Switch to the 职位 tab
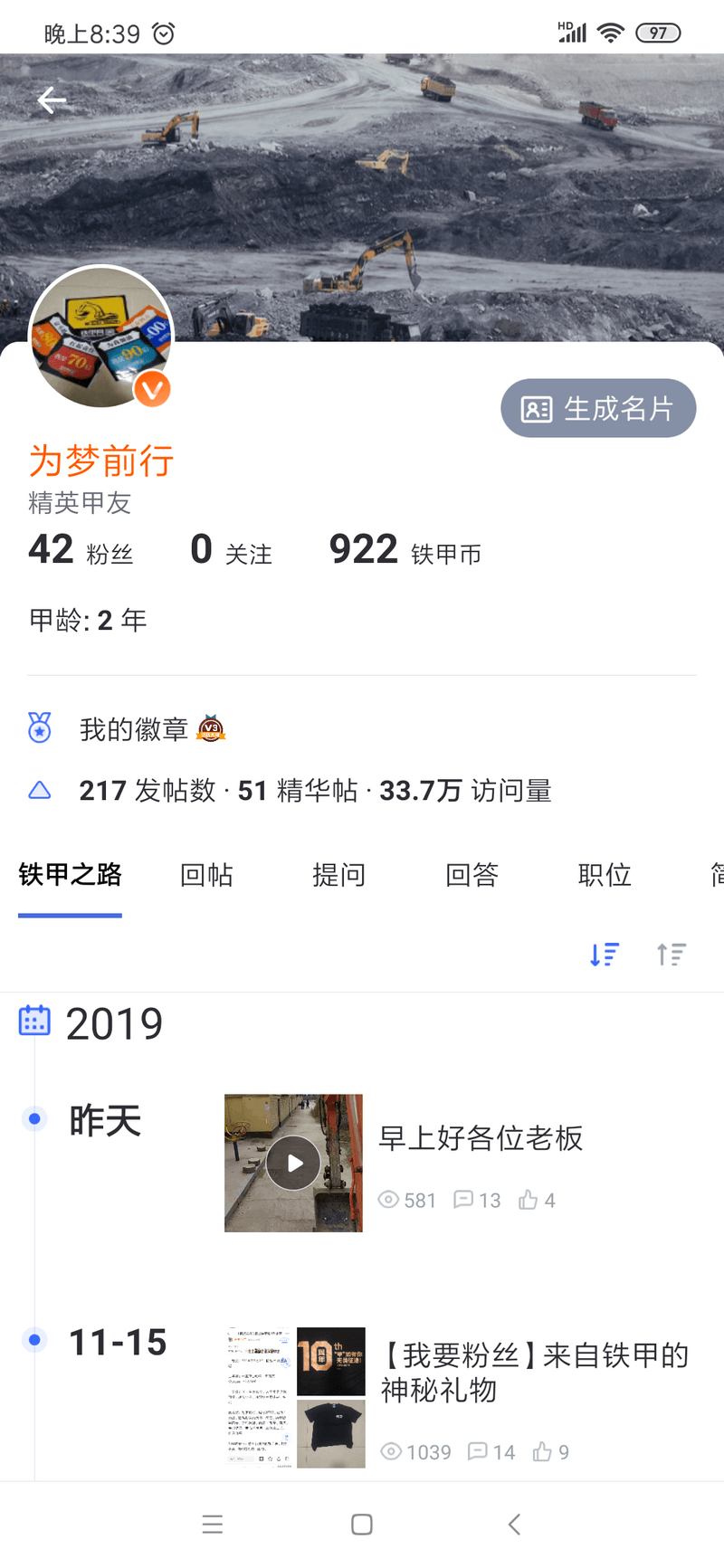Image resolution: width=724 pixels, height=1568 pixels. point(605,875)
